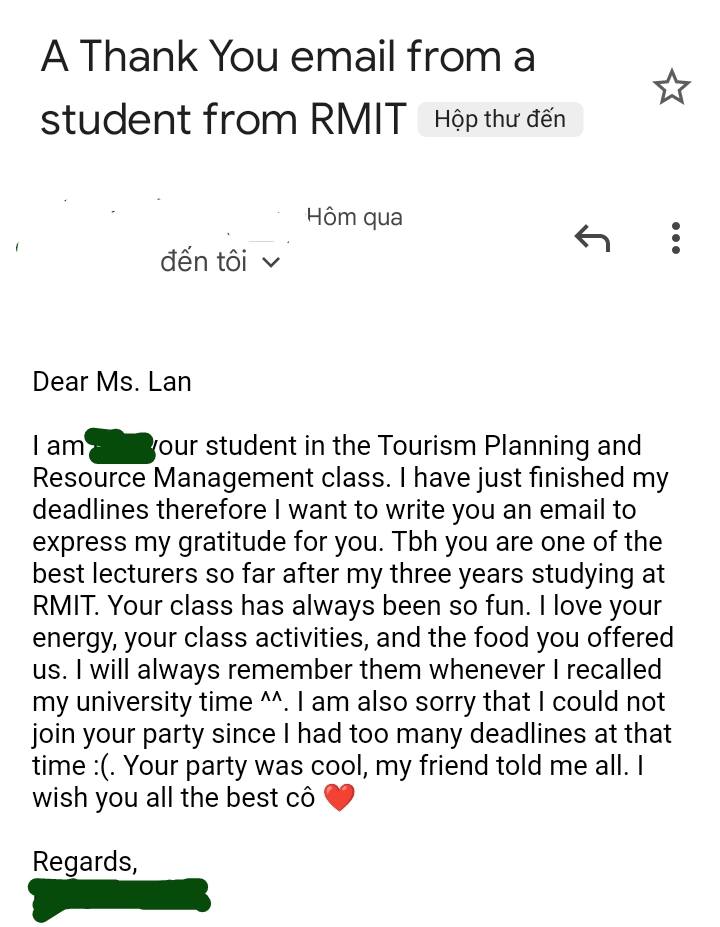Reply to the email with the arrow
The image size is (720, 927).
[592, 238]
